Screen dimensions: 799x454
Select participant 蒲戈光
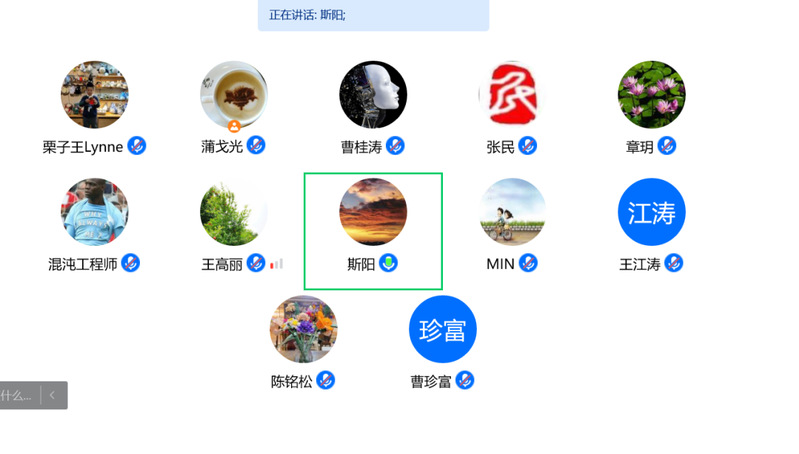tap(234, 95)
